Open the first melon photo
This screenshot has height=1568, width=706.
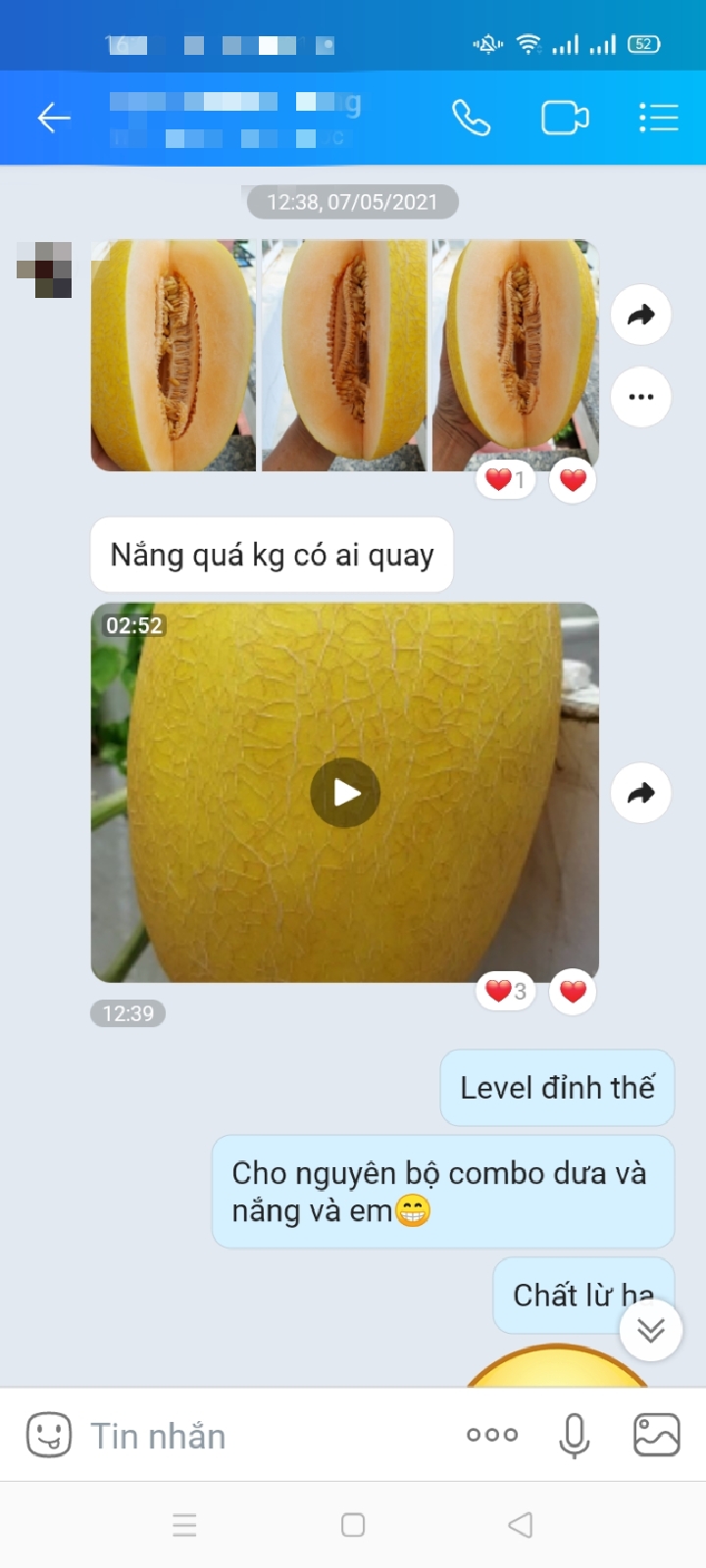[174, 356]
